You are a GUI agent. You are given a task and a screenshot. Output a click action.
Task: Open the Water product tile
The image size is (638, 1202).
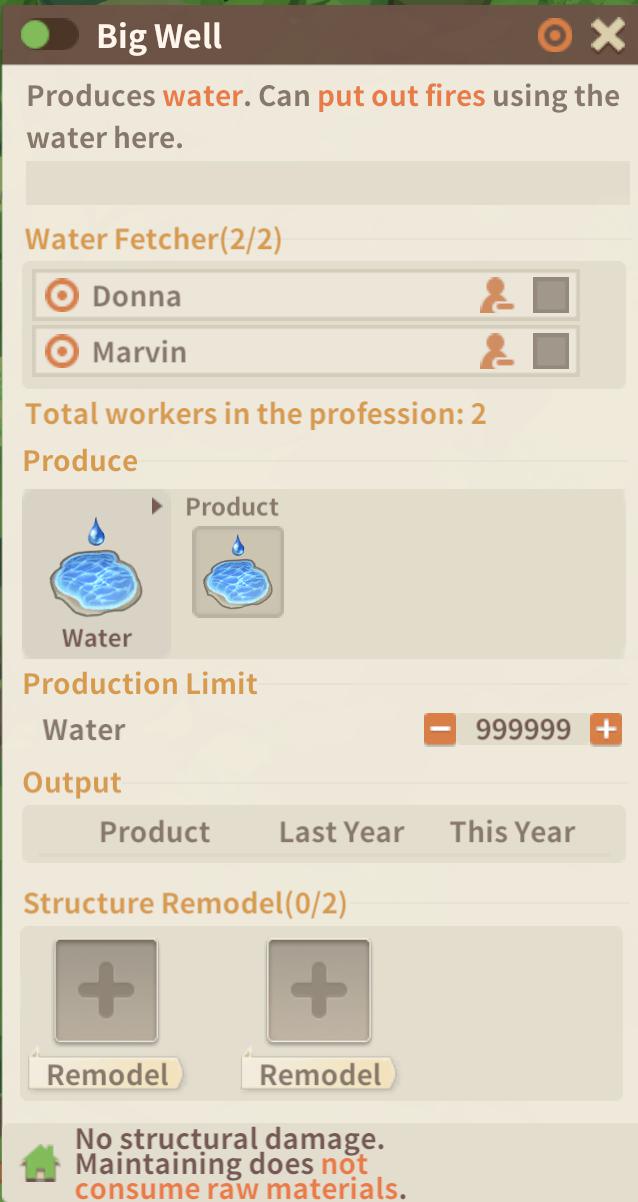pyautogui.click(x=238, y=572)
